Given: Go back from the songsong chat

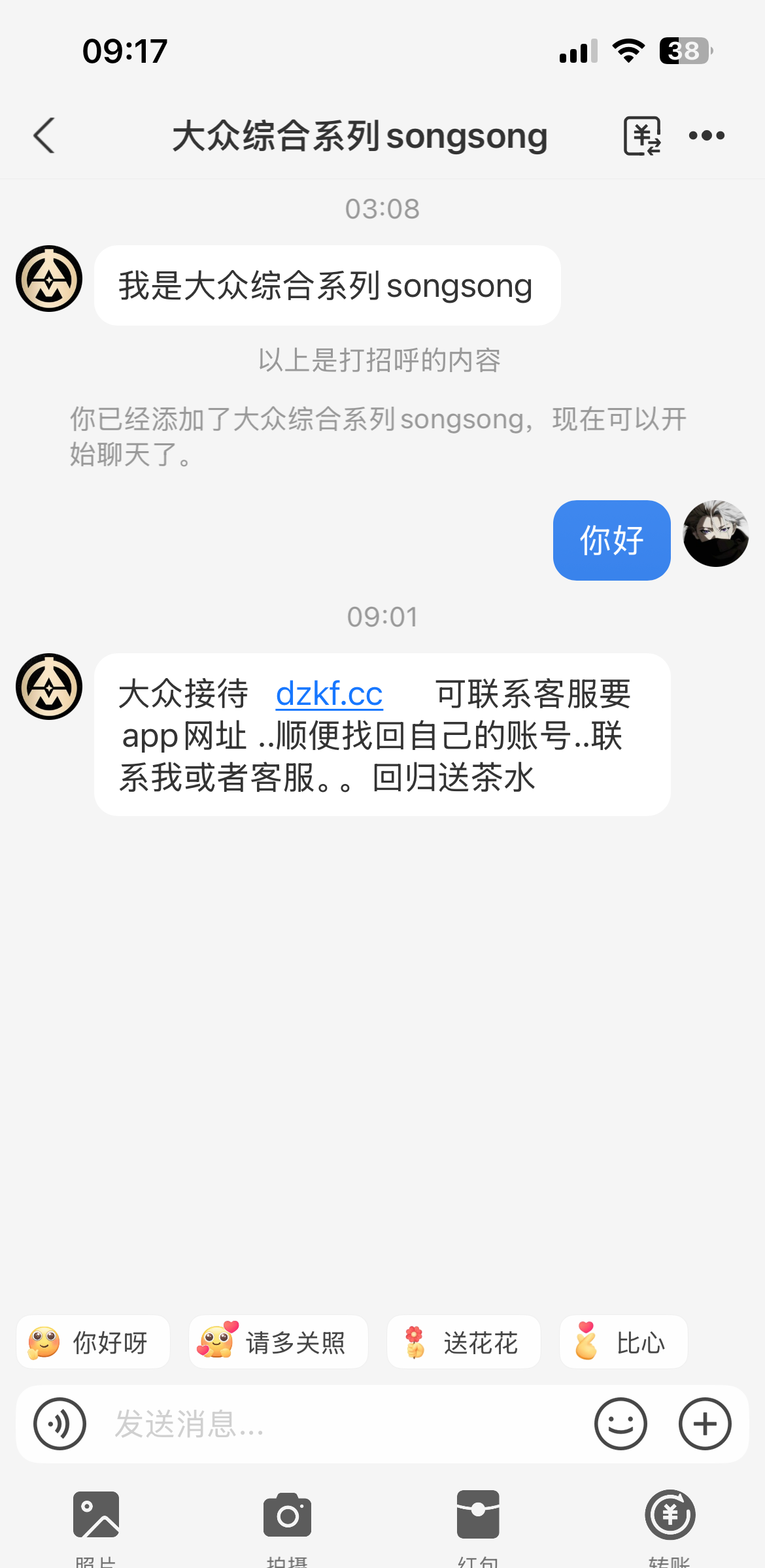Looking at the screenshot, I should pyautogui.click(x=44, y=136).
